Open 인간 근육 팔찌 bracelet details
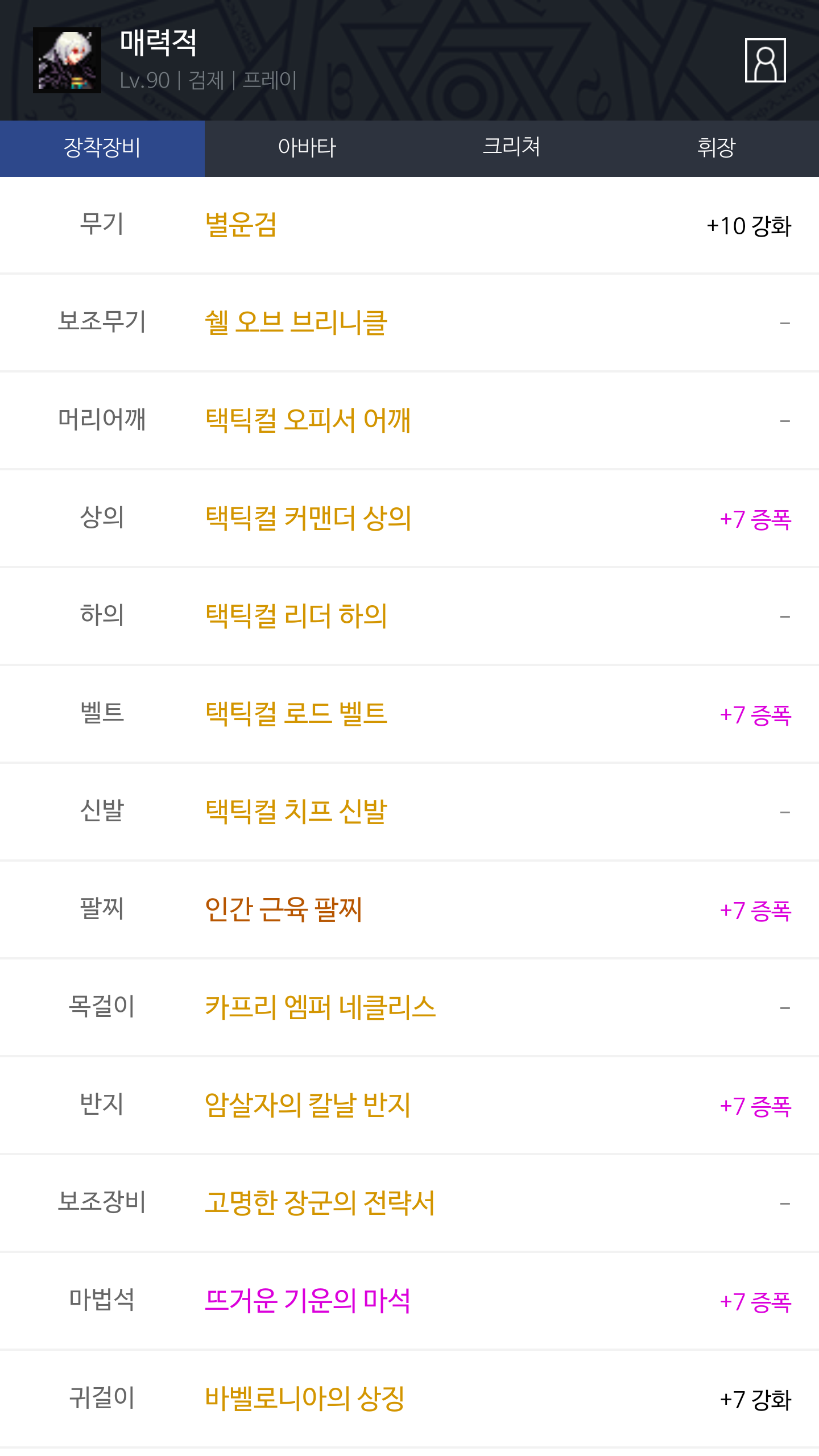The width and height of the screenshot is (819, 1456). [x=283, y=909]
